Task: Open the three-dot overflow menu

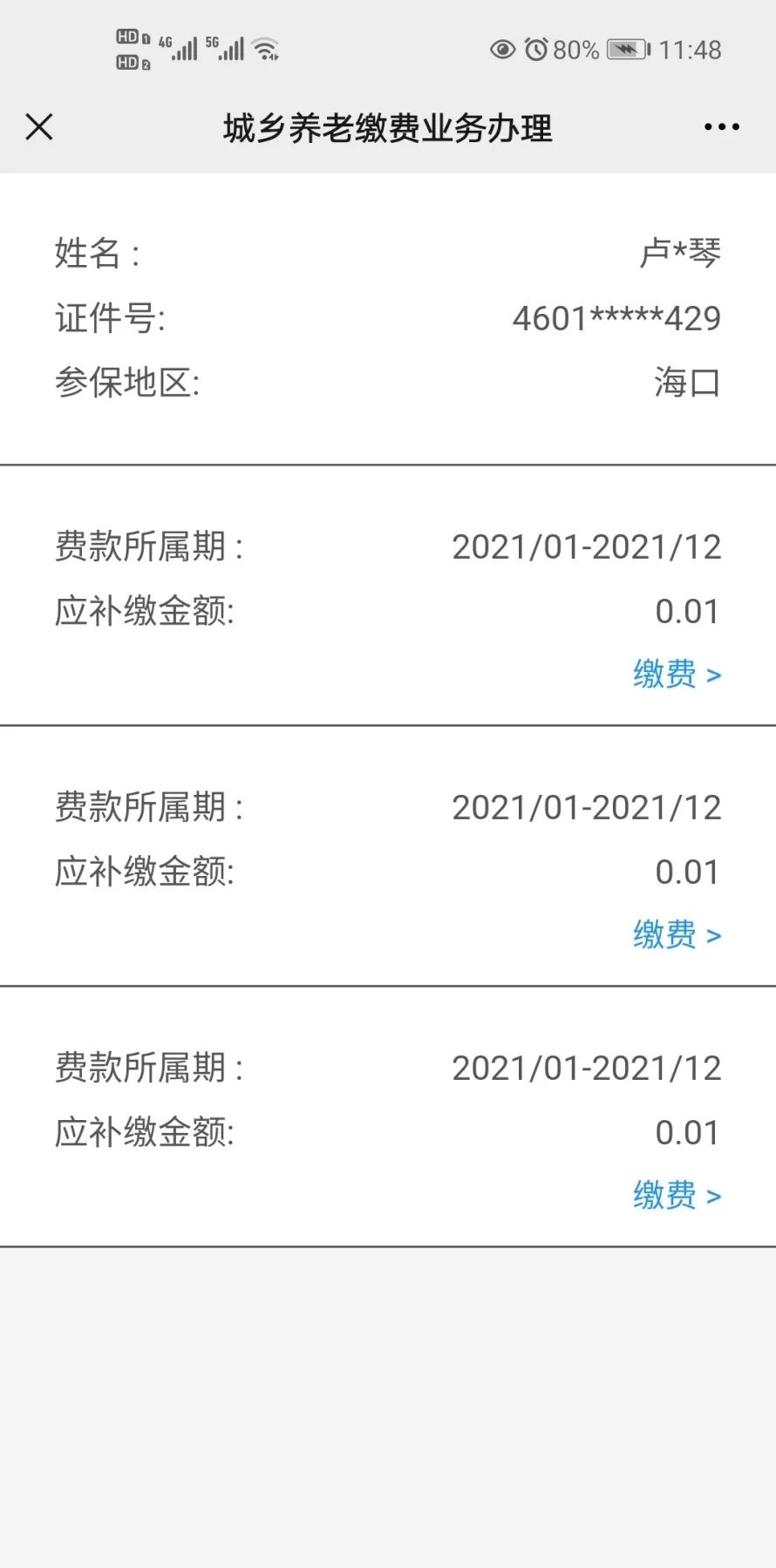Action: [x=721, y=127]
